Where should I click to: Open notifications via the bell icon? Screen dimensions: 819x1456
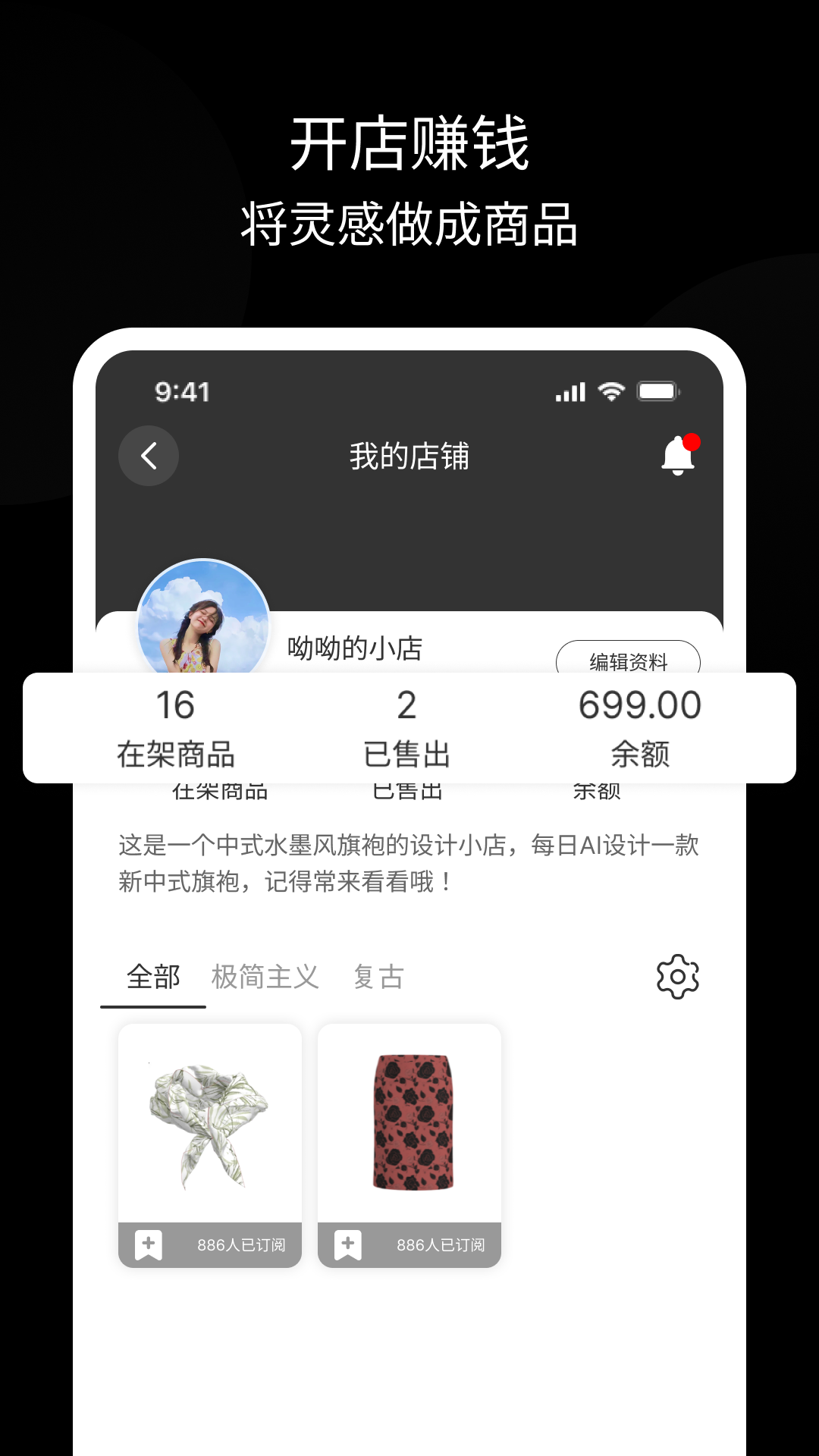coord(677,455)
